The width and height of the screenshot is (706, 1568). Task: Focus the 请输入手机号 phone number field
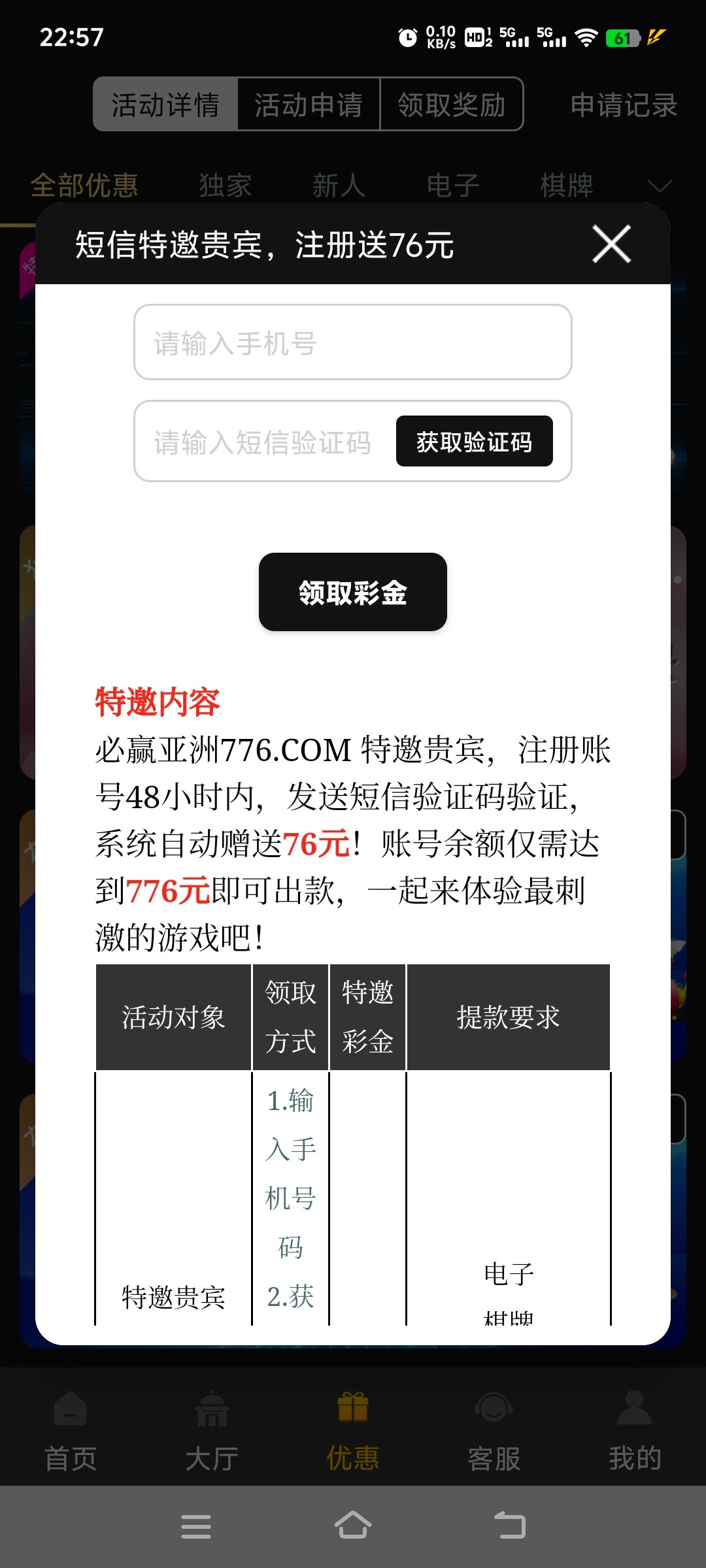pos(353,342)
